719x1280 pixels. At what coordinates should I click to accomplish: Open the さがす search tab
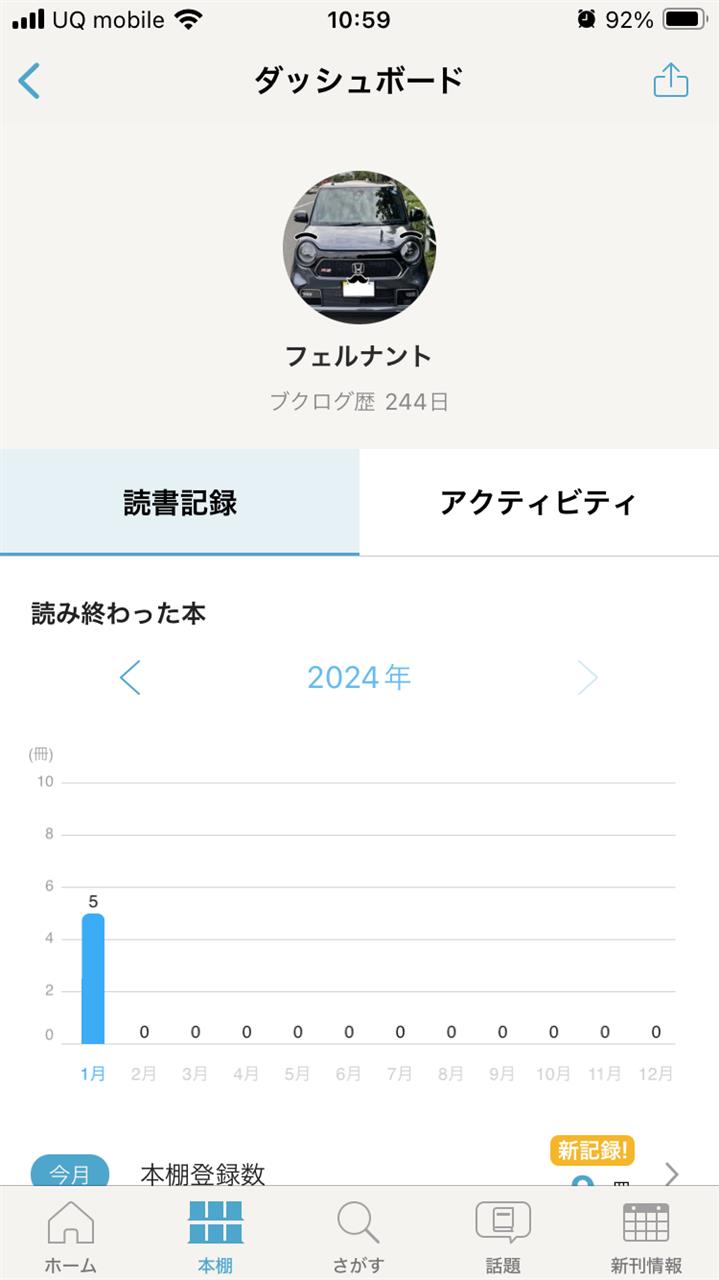pyautogui.click(x=358, y=1237)
